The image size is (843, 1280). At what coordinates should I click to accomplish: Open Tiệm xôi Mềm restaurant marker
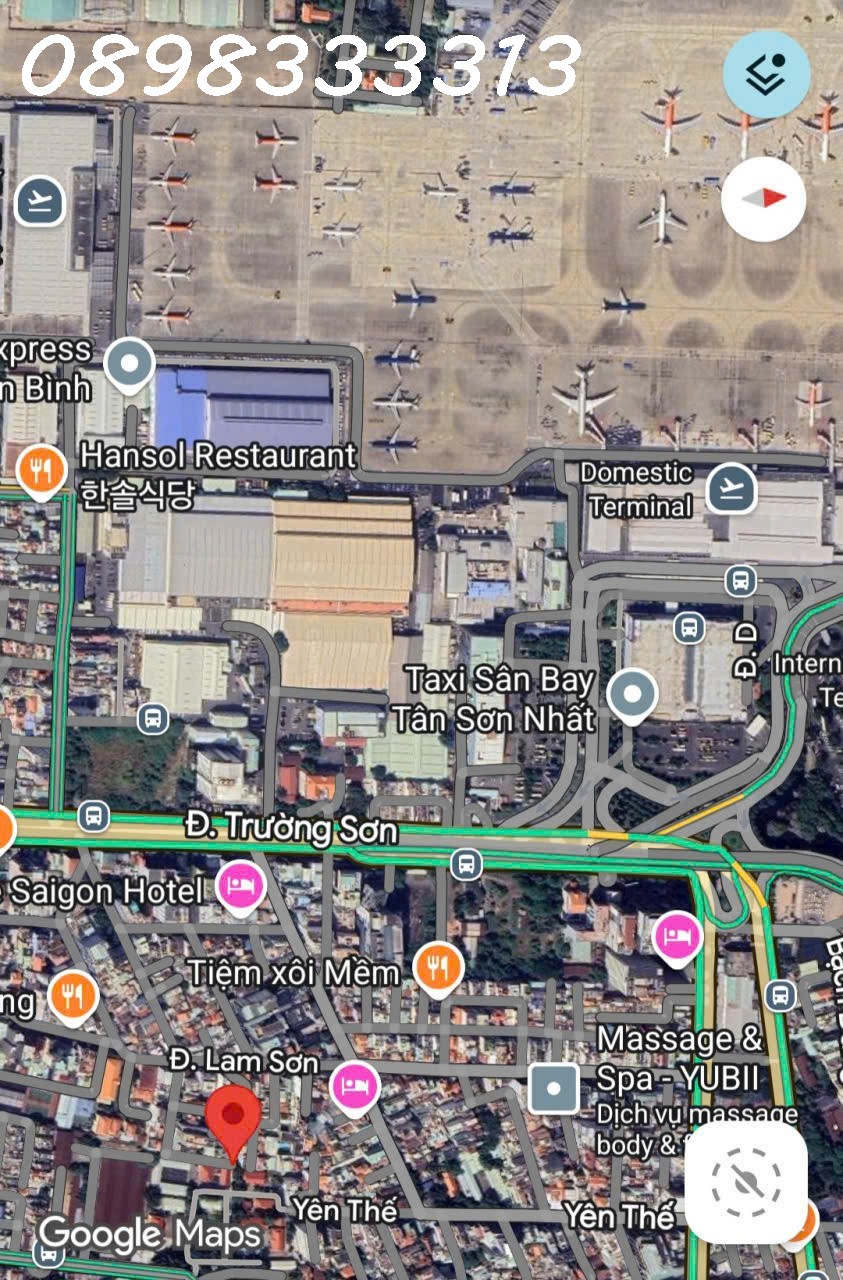tap(437, 967)
